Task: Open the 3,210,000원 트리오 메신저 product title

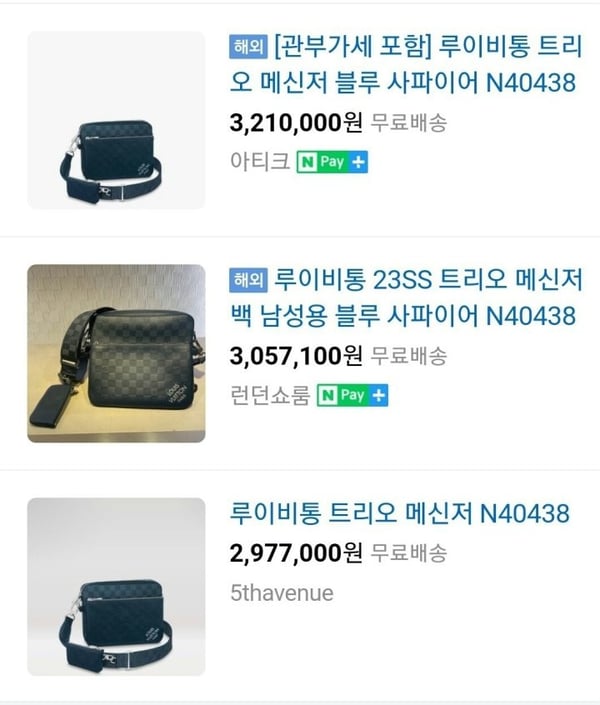Action: (404, 65)
